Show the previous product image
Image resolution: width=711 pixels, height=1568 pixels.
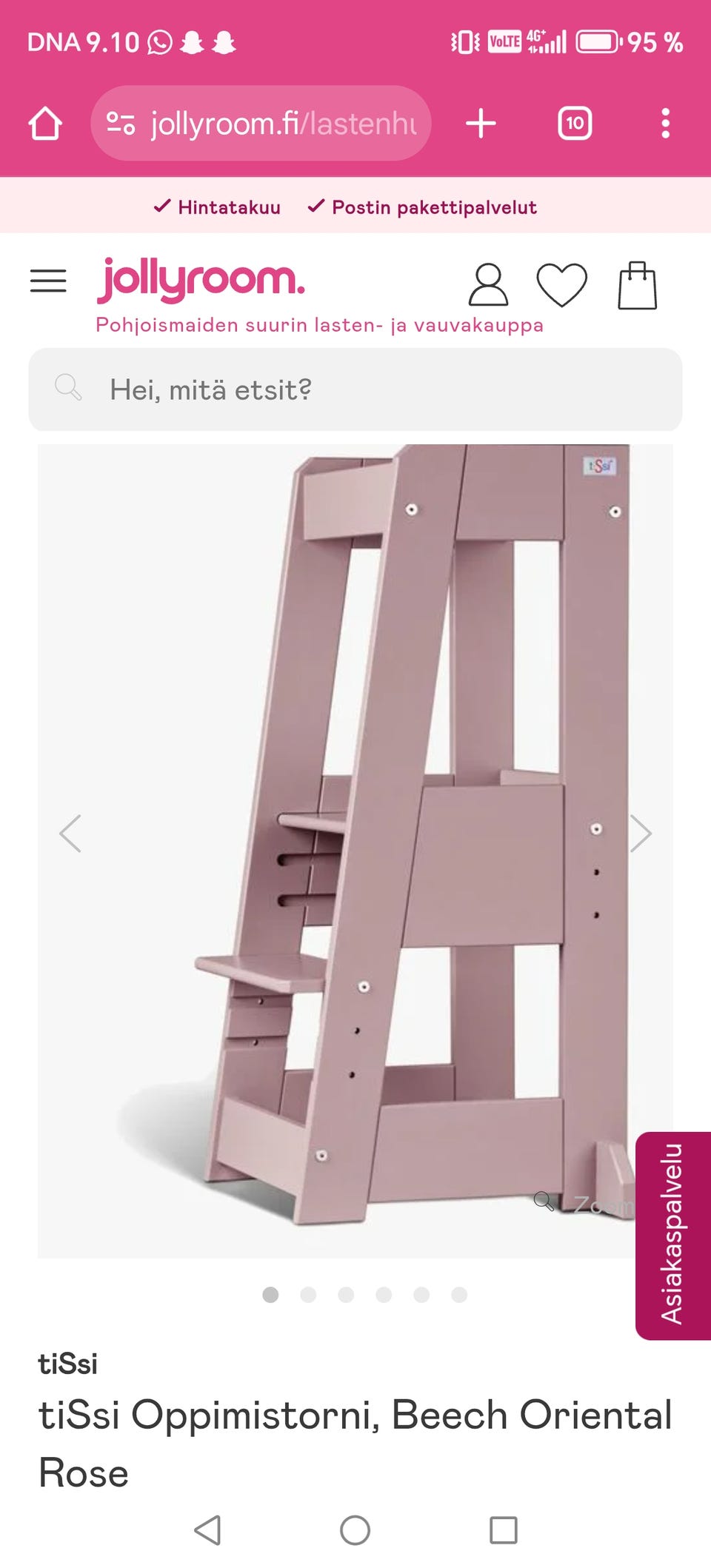(70, 834)
